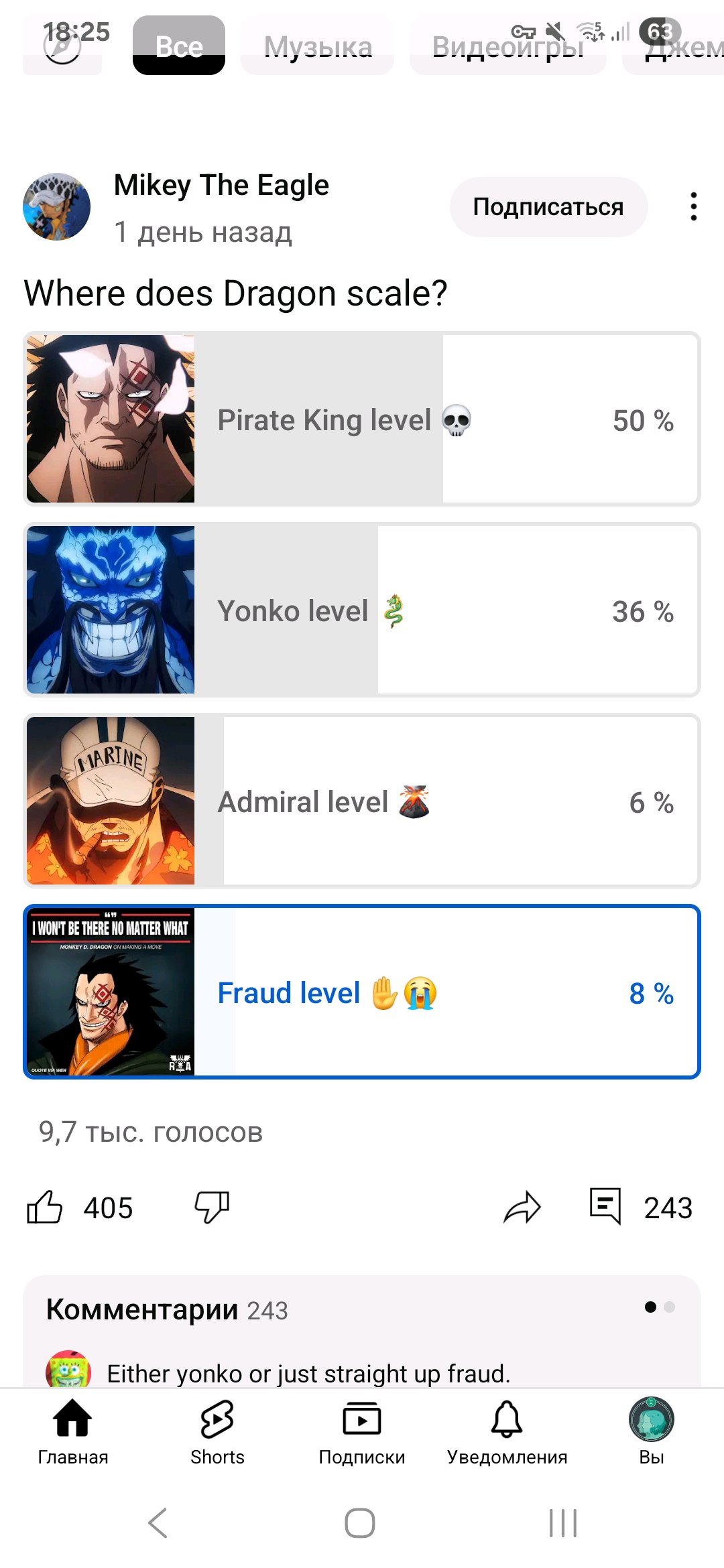Screen dimensions: 724x1568
Task: Filter feed by Видеоигры chip
Action: (507, 47)
